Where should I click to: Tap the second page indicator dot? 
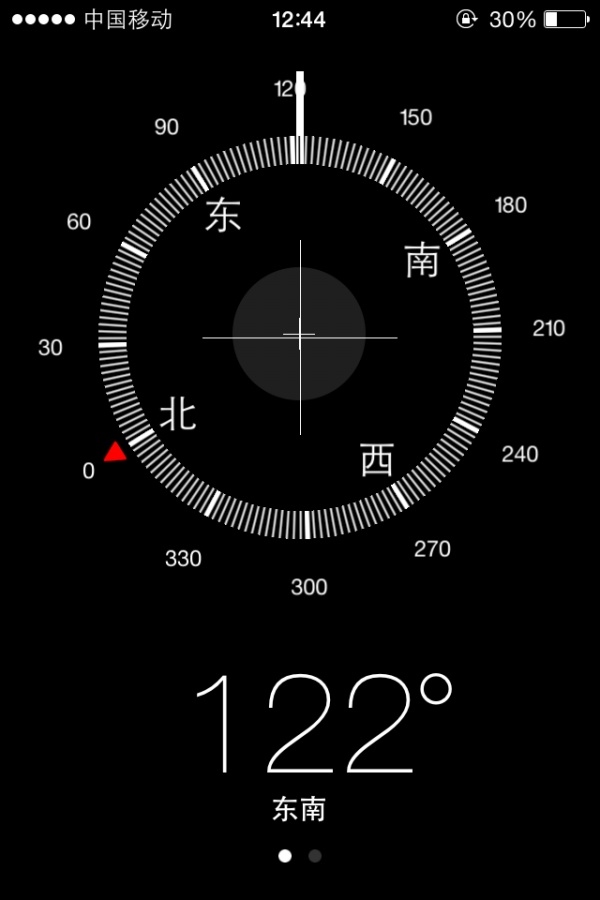pos(315,856)
